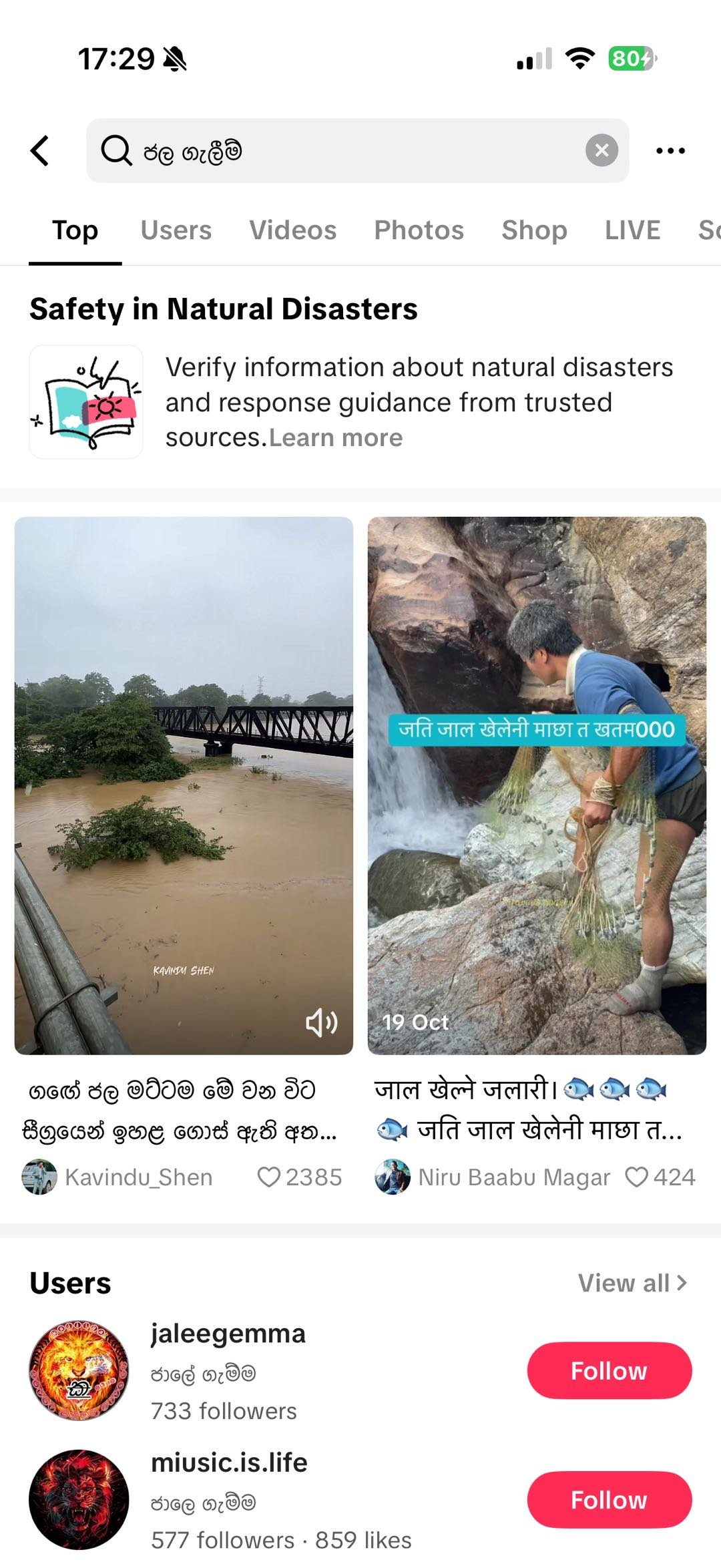Clear the search query with the X icon
The height and width of the screenshot is (1568, 721).
coord(602,150)
